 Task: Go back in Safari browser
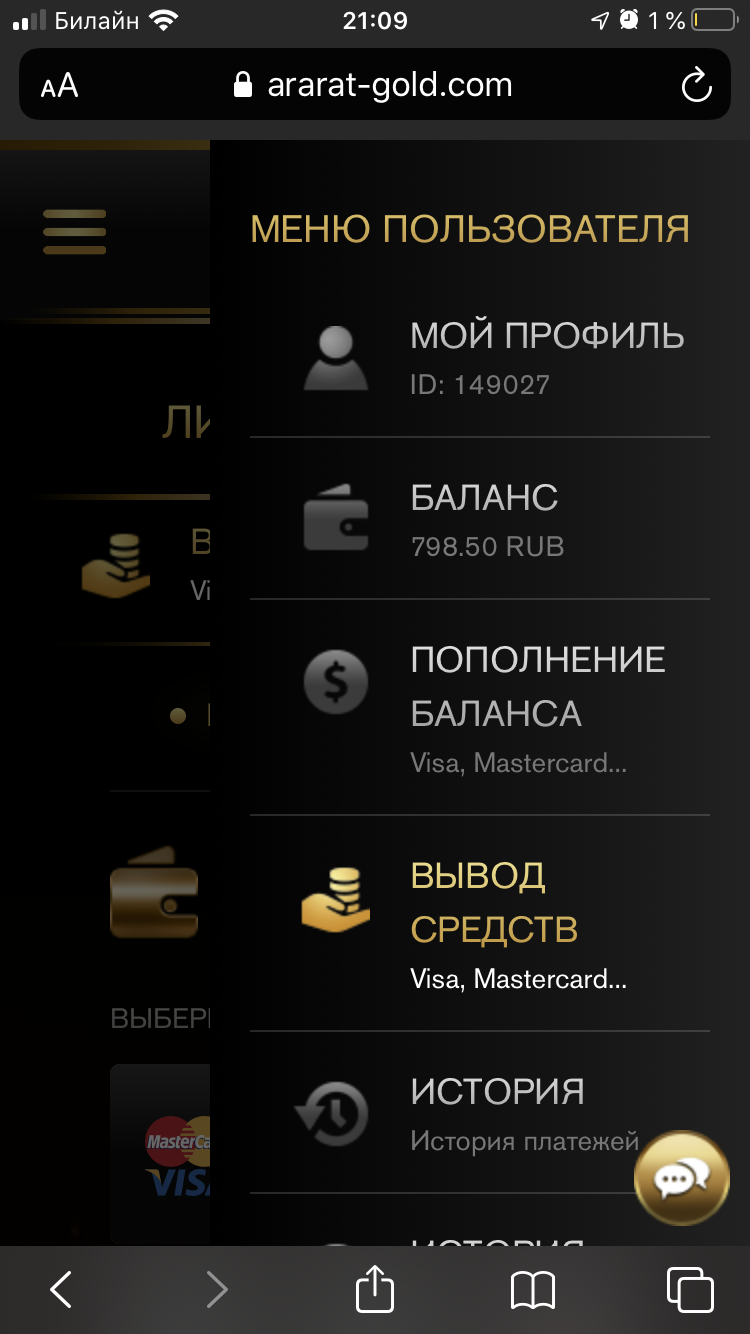61,1290
